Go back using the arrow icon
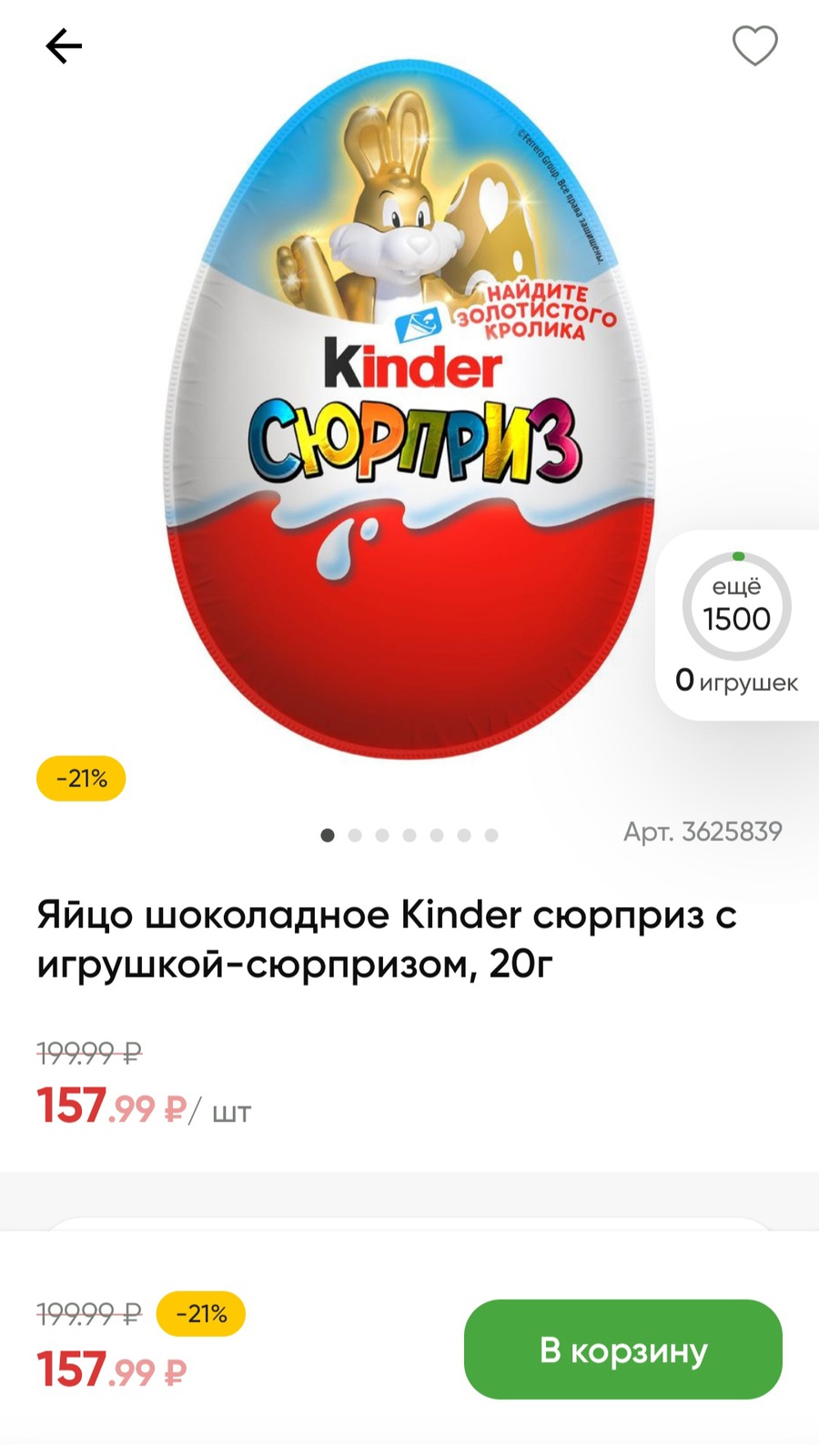The height and width of the screenshot is (1456, 819). (x=64, y=46)
